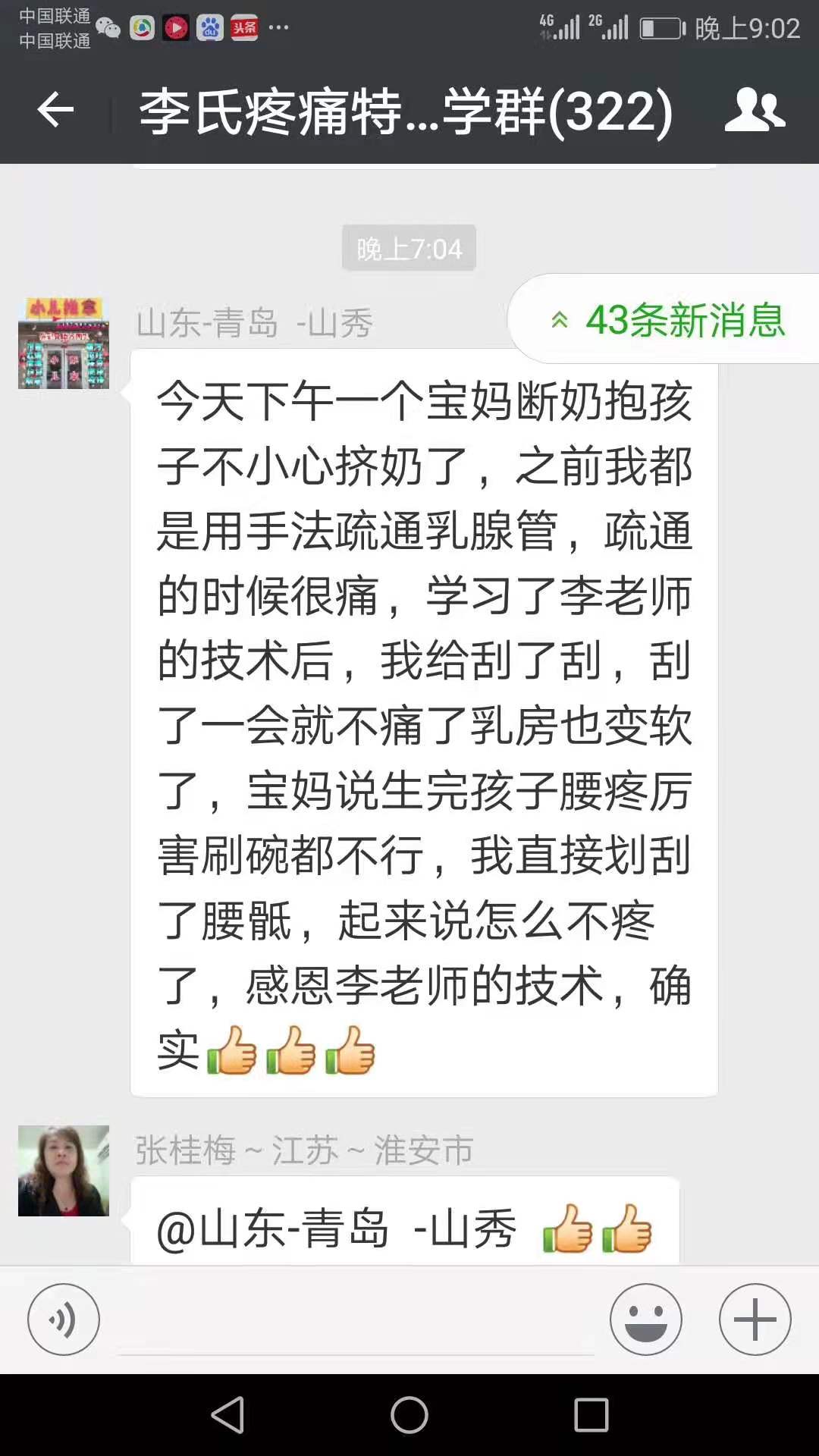
Task: Open the plus attachment menu
Action: 755,1319
